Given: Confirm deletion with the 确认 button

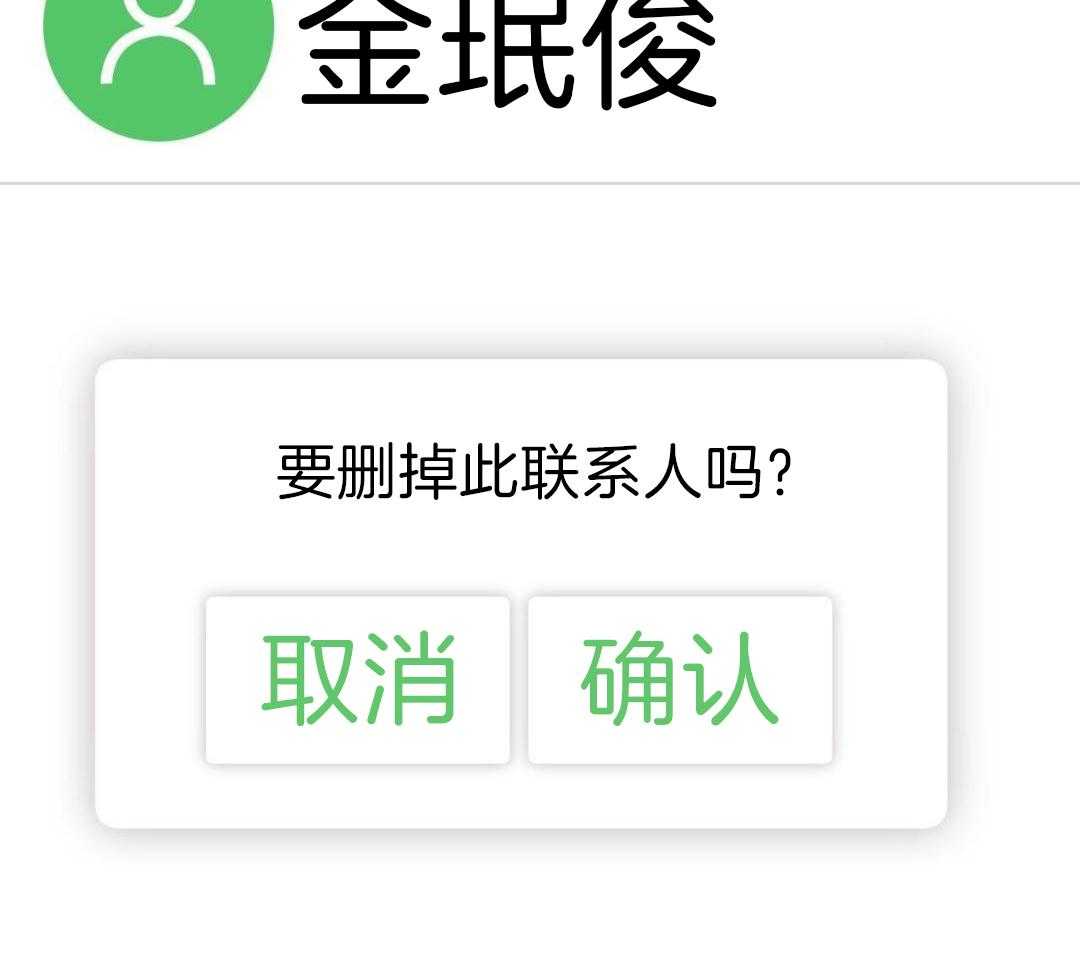Looking at the screenshot, I should [x=680, y=679].
